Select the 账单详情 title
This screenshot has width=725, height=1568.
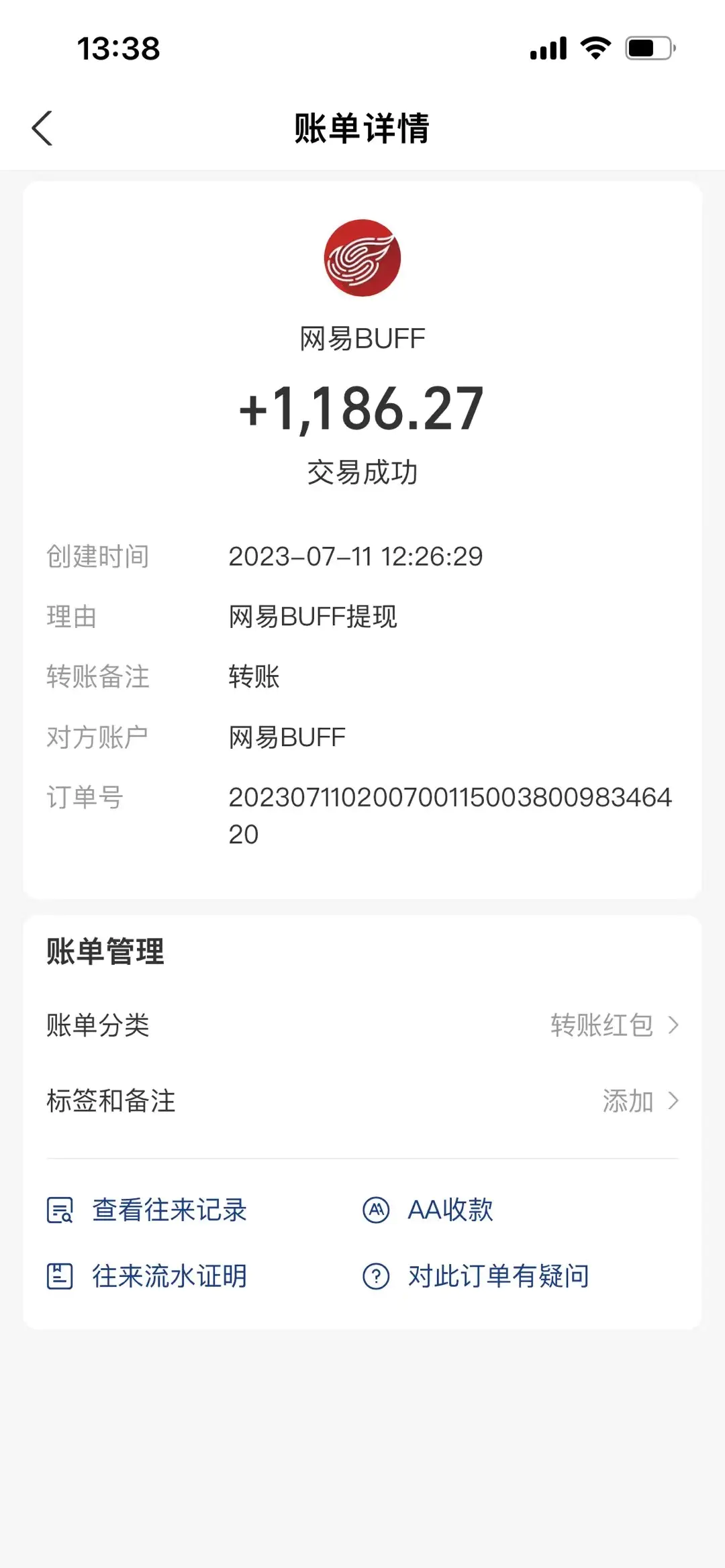tap(362, 129)
